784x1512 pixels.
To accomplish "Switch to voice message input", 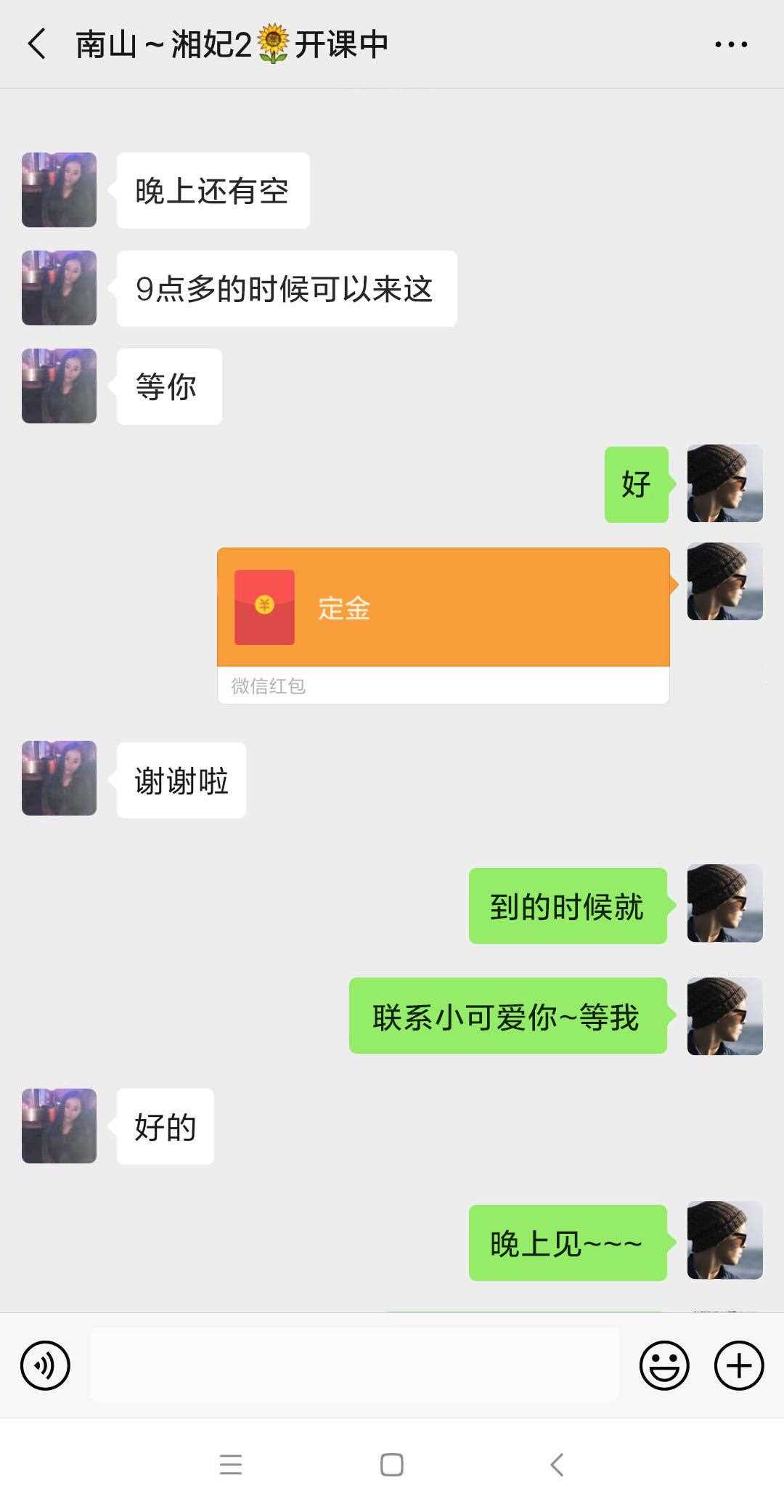I will pyautogui.click(x=46, y=1366).
